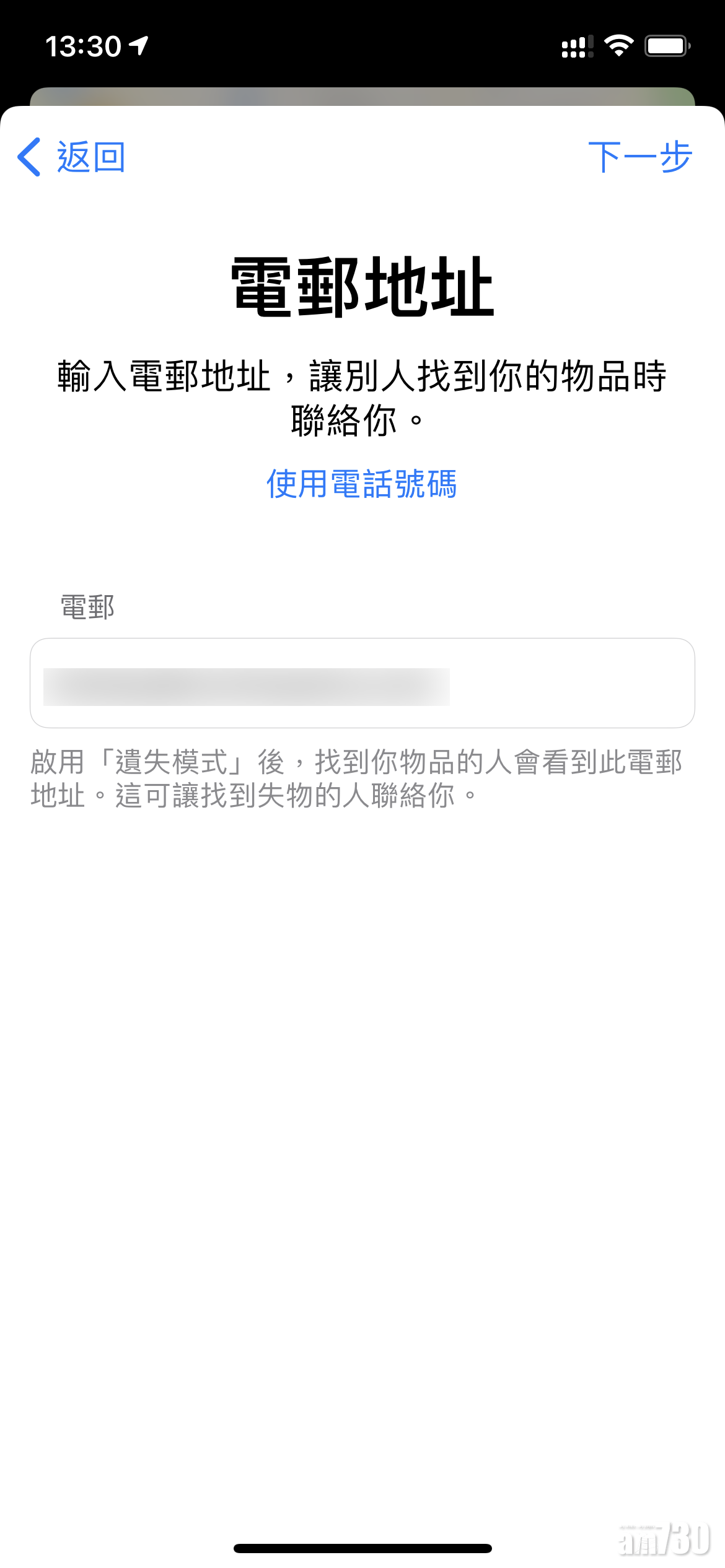Proceed with 下一步 button

[639, 157]
